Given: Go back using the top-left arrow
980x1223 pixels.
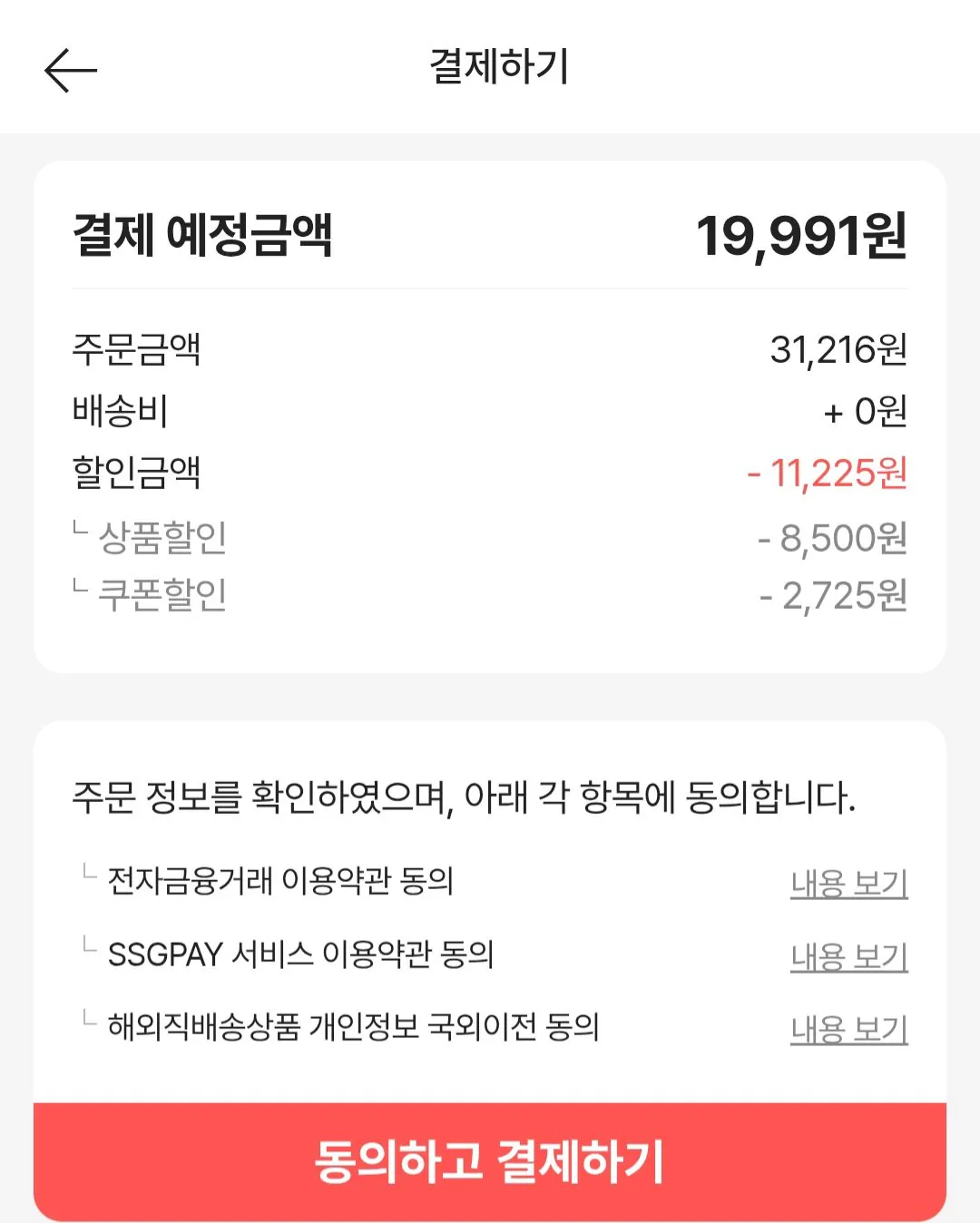Looking at the screenshot, I should coord(70,70).
